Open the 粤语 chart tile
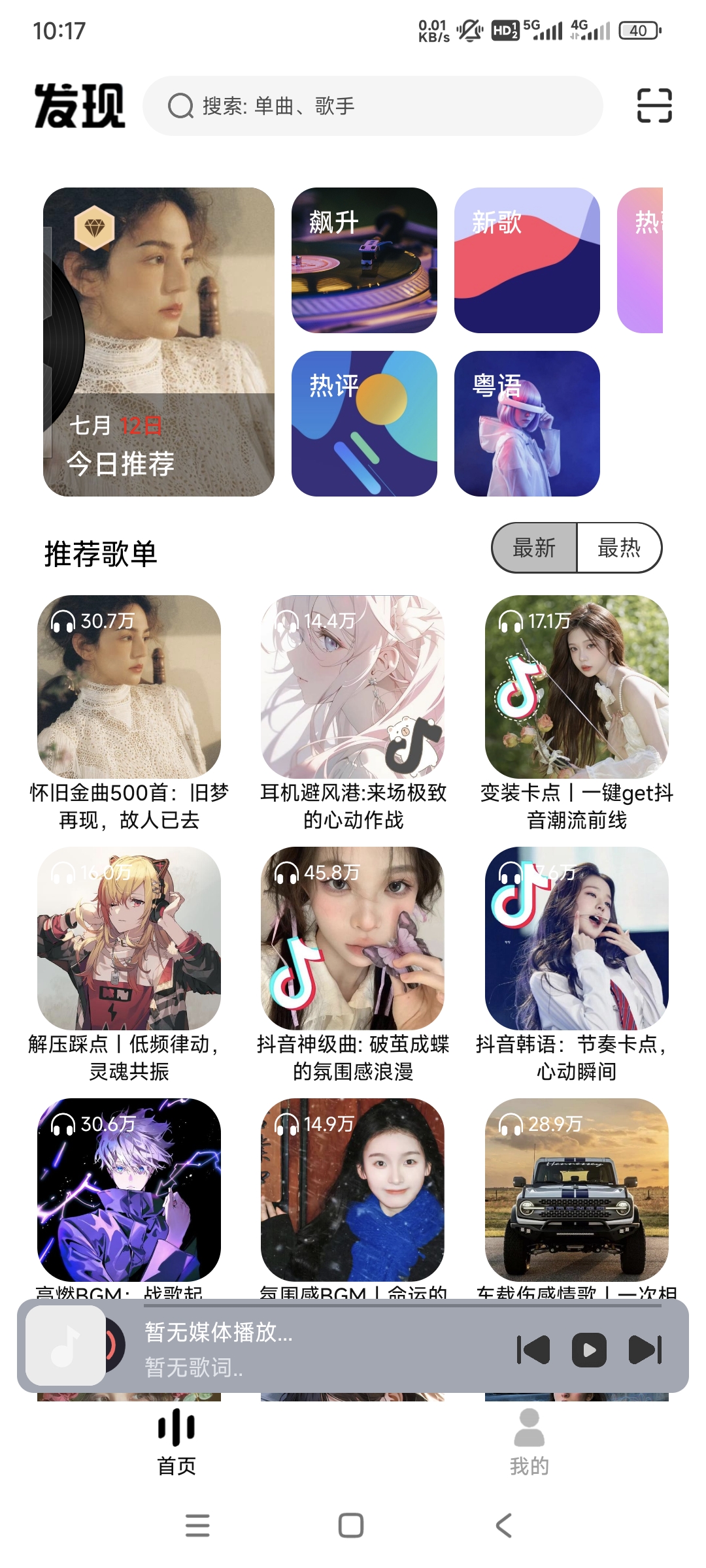The height and width of the screenshot is (1568, 706). 527,423
